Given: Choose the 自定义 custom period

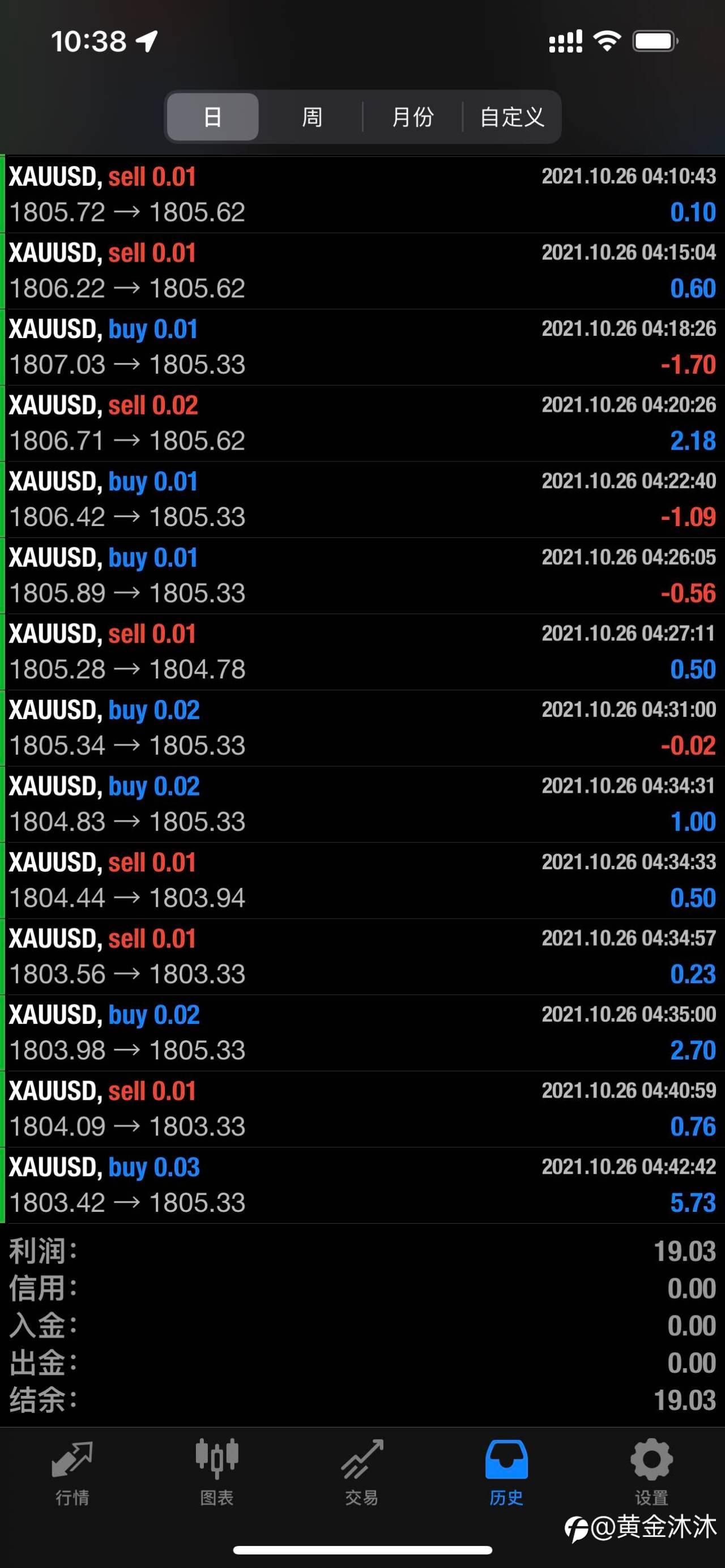Looking at the screenshot, I should pos(511,117).
